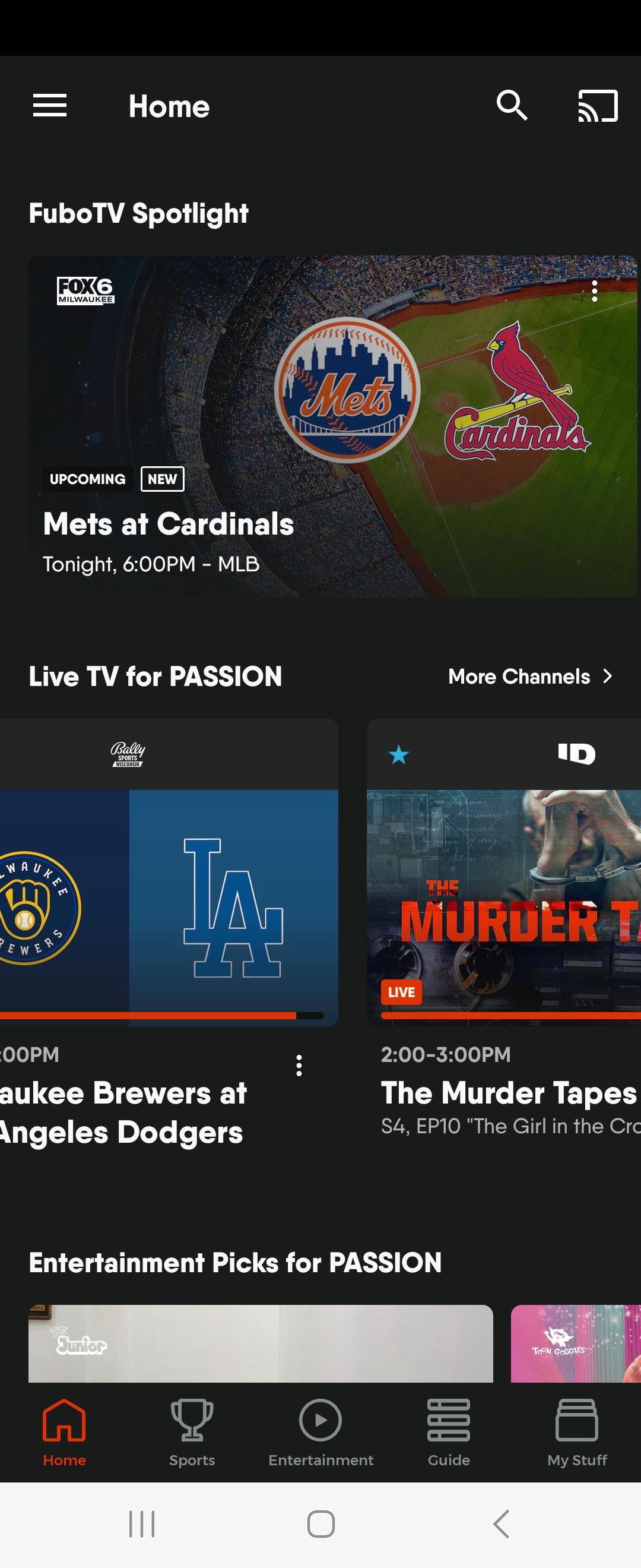This screenshot has width=641, height=1568.
Task: Open the hamburger navigation menu
Action: point(50,106)
